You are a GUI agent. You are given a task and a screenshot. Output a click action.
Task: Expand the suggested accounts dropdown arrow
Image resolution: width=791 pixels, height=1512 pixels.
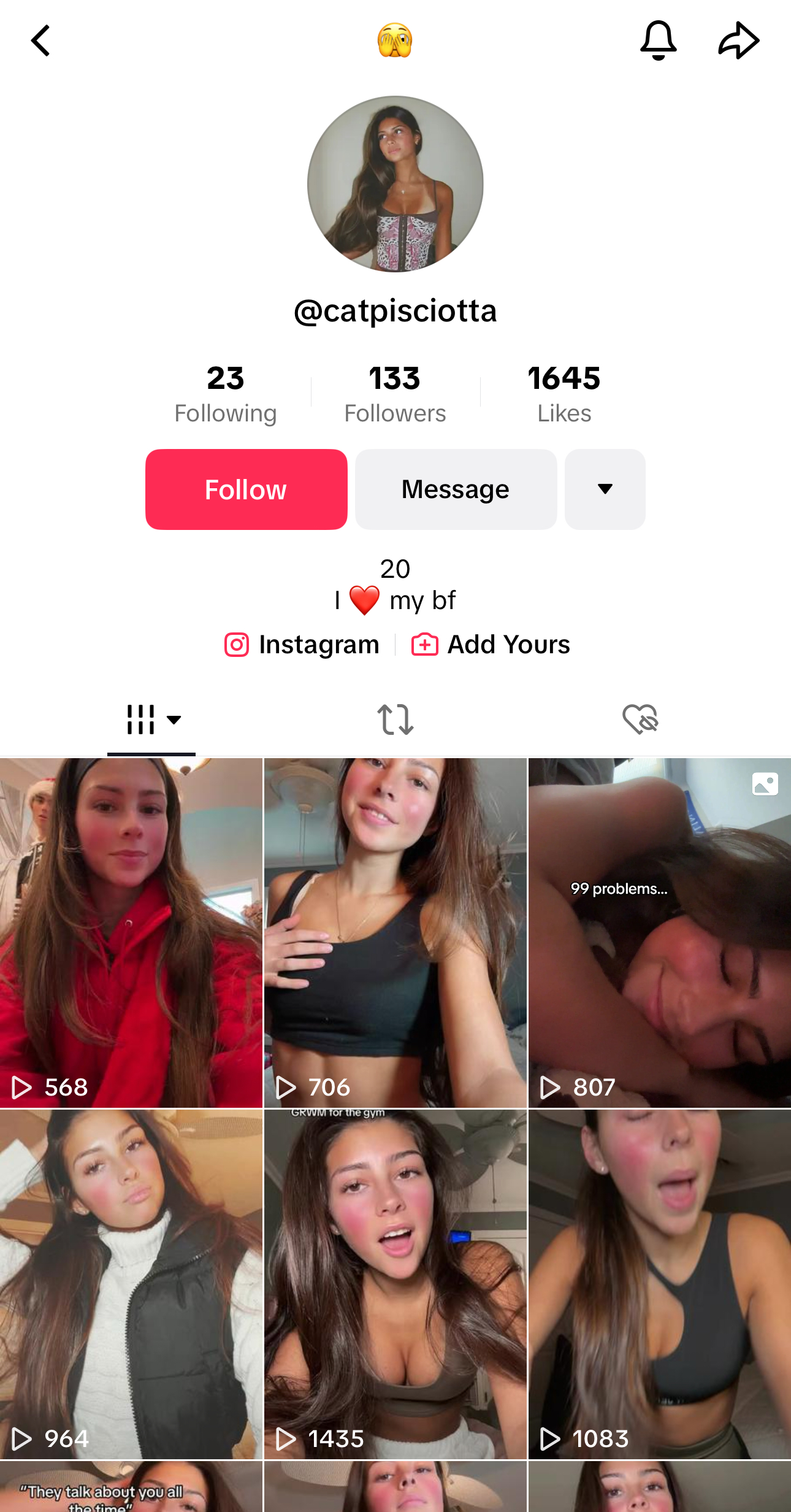(605, 489)
